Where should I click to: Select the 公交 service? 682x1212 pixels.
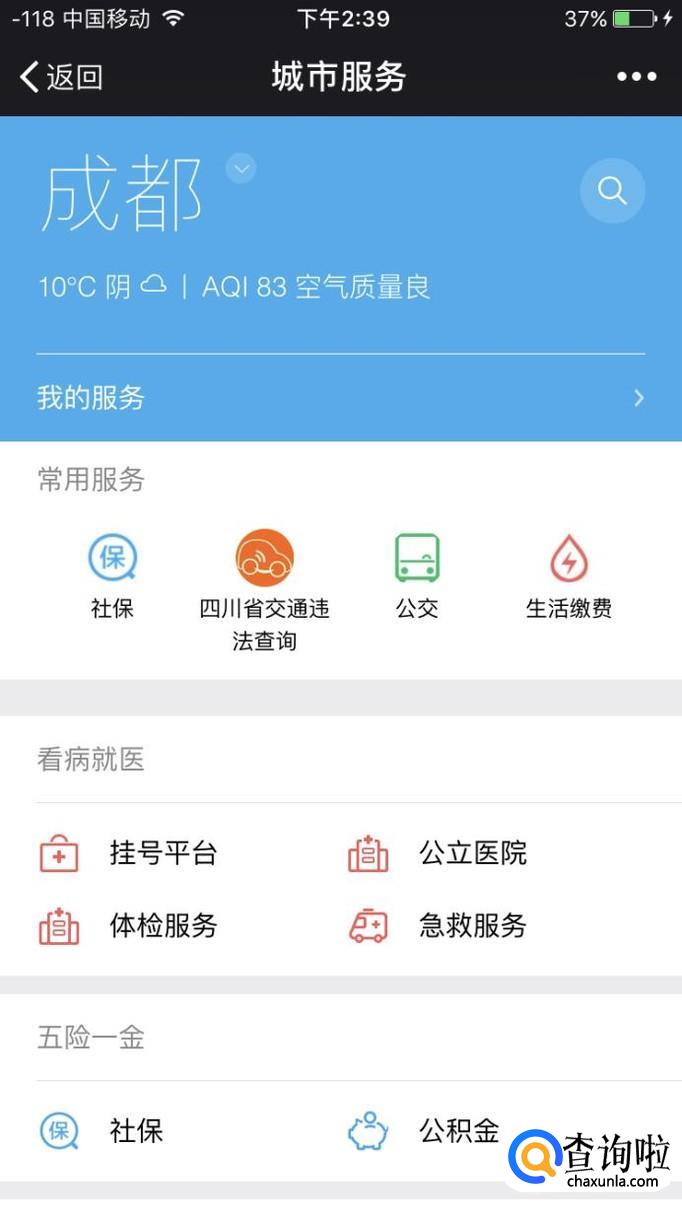pyautogui.click(x=417, y=576)
